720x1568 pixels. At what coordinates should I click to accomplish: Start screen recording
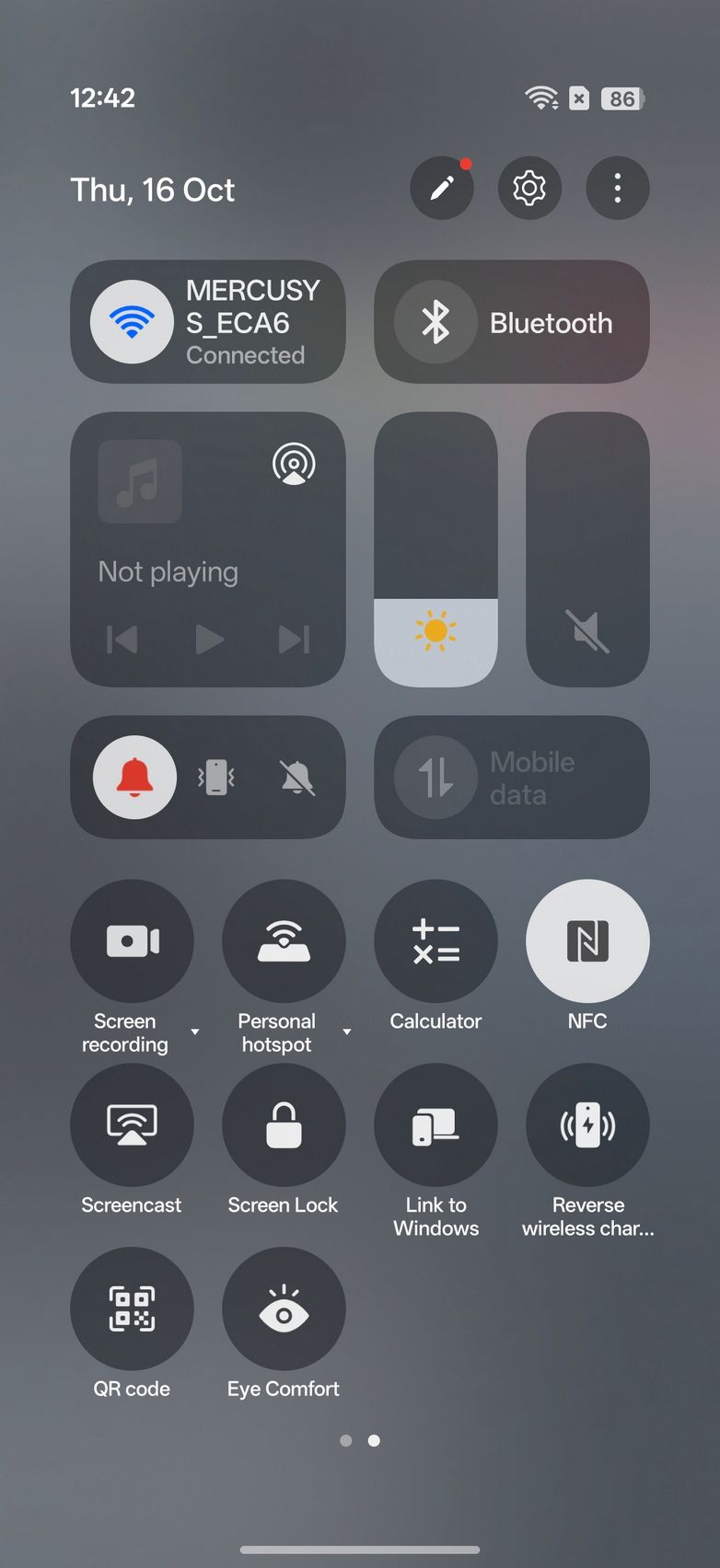[x=132, y=940]
